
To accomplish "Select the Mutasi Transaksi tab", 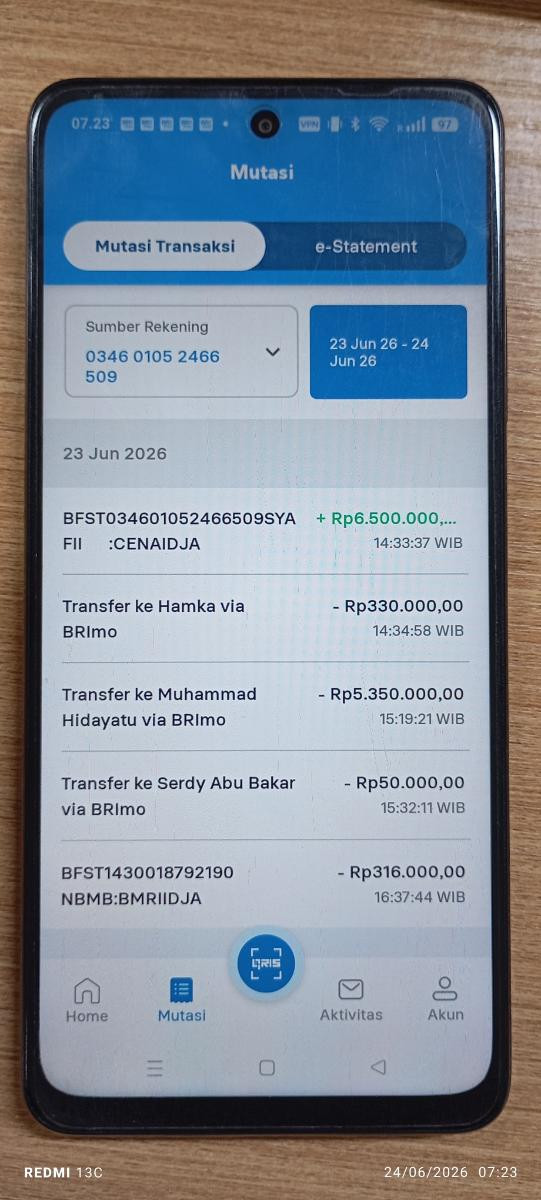I will 165,246.
